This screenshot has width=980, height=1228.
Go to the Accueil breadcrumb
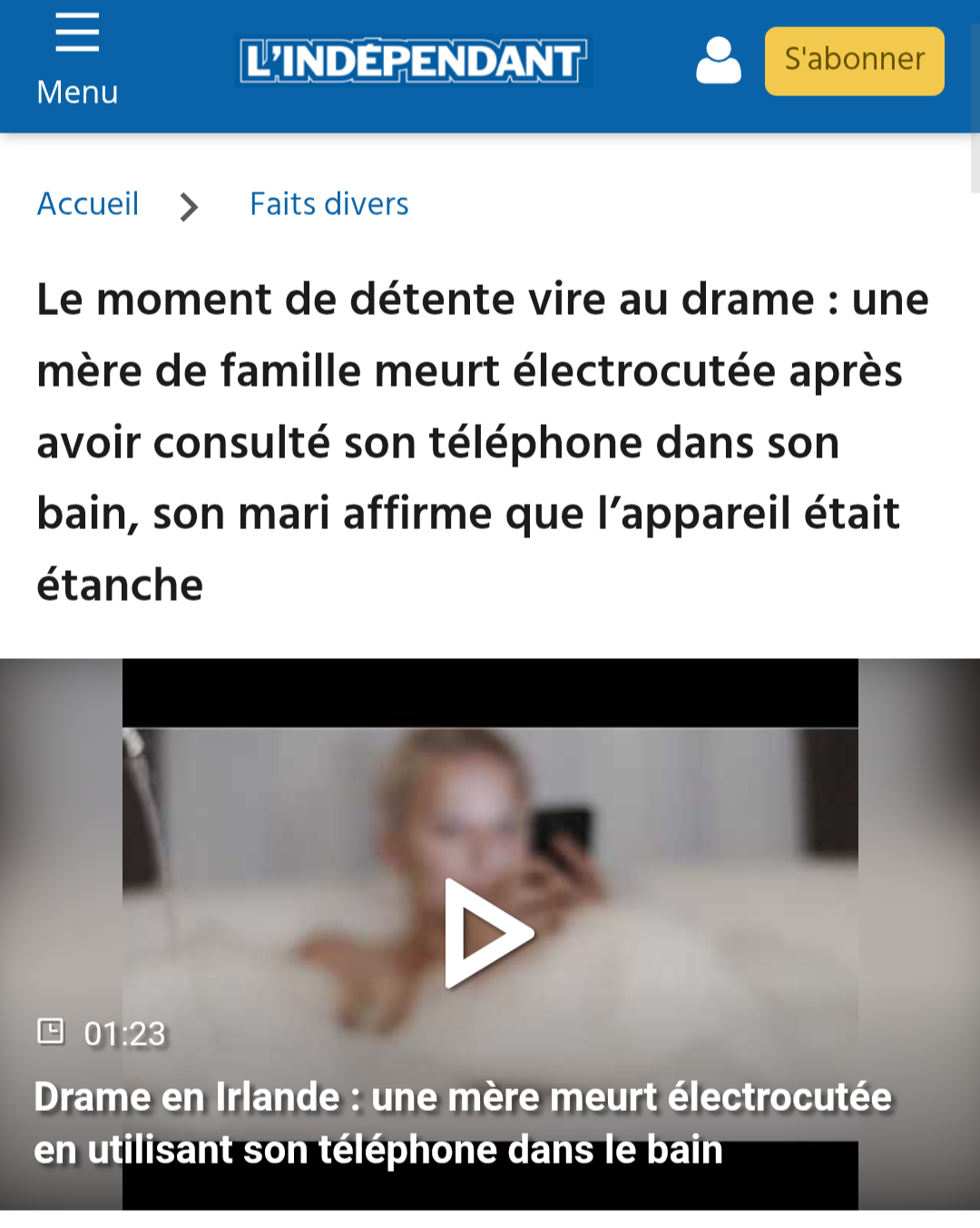coord(88,204)
